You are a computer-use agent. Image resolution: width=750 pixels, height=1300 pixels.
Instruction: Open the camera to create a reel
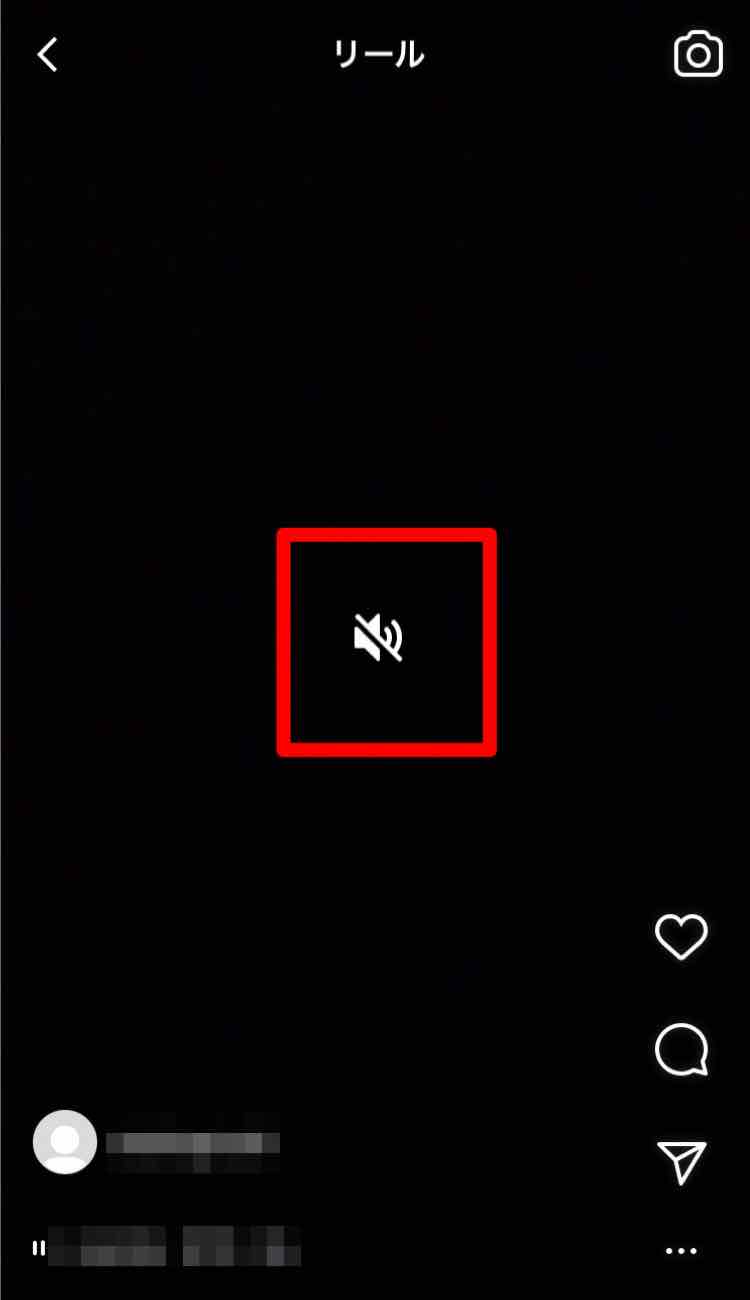click(697, 55)
